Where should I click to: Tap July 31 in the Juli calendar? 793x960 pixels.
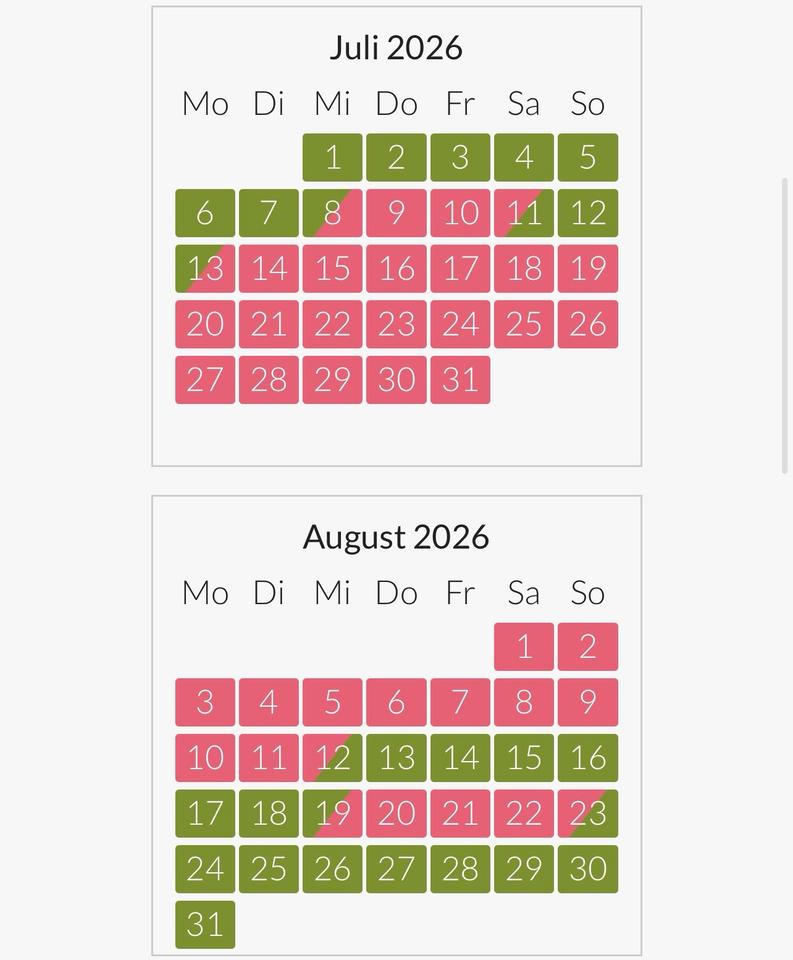[460, 380]
